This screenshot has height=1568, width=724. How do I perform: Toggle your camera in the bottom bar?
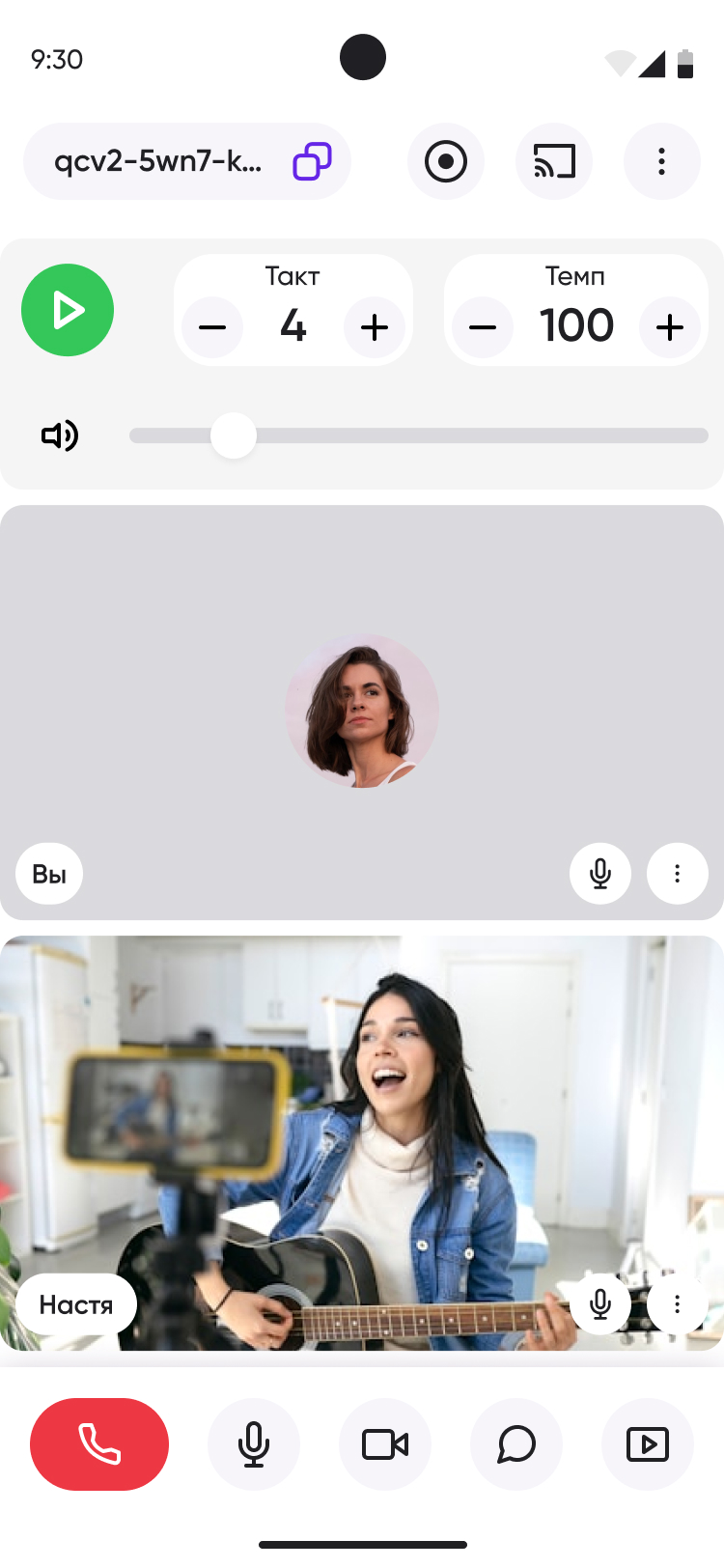coord(385,1444)
